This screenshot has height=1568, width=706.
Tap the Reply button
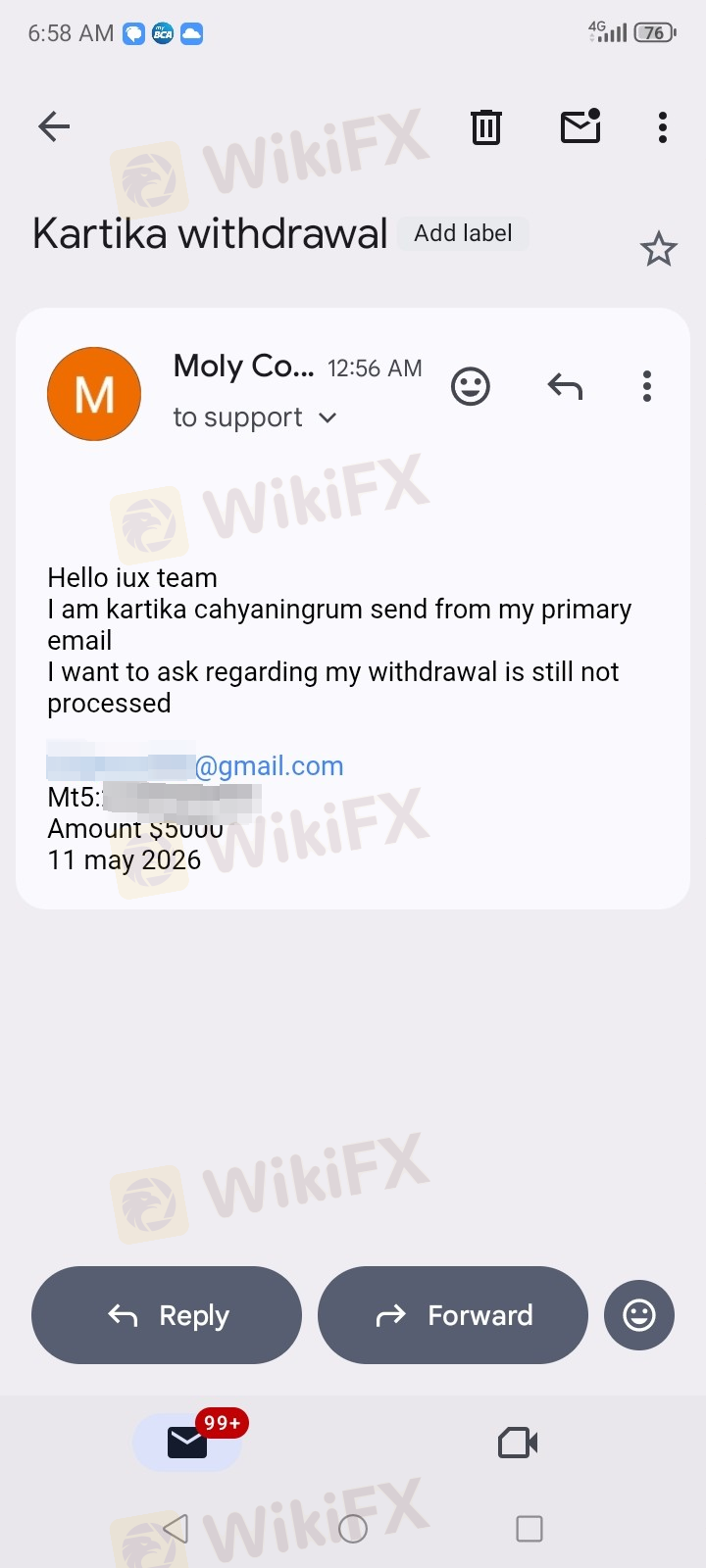167,1315
